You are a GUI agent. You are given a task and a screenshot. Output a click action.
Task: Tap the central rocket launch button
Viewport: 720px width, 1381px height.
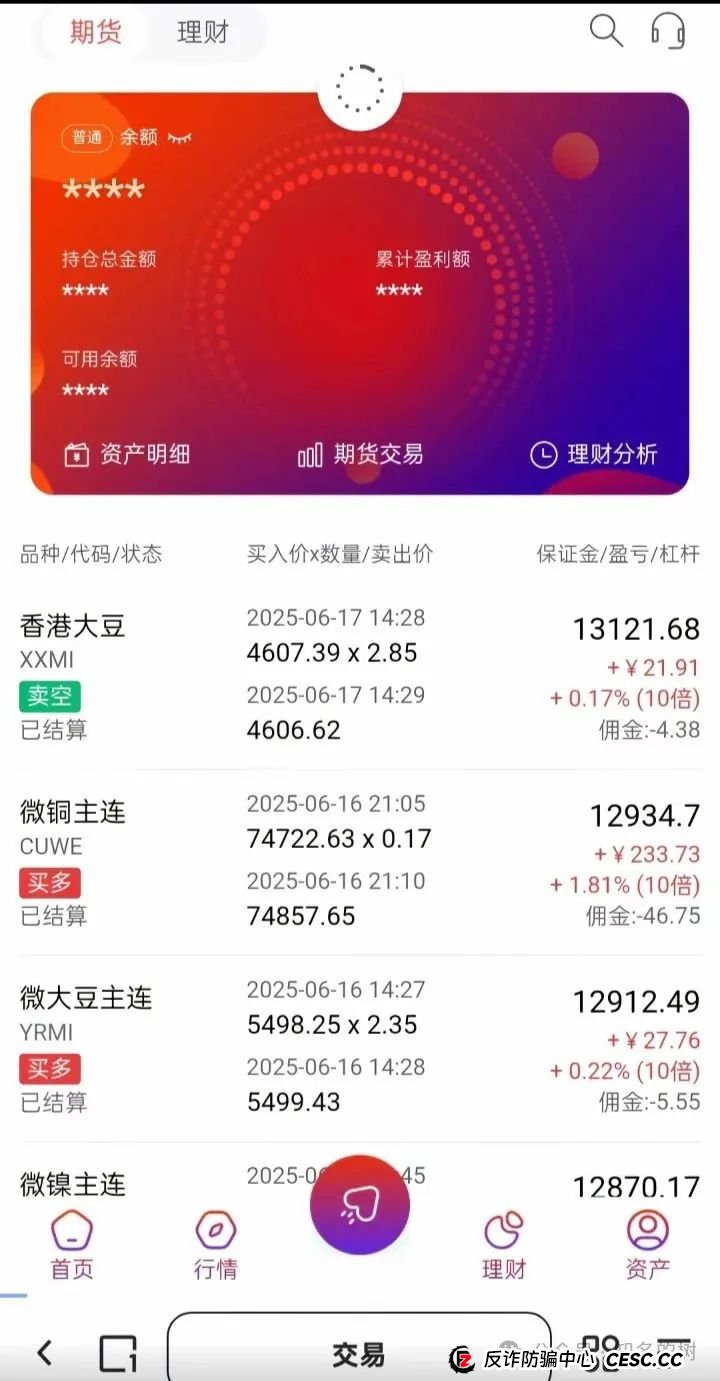click(x=360, y=1204)
